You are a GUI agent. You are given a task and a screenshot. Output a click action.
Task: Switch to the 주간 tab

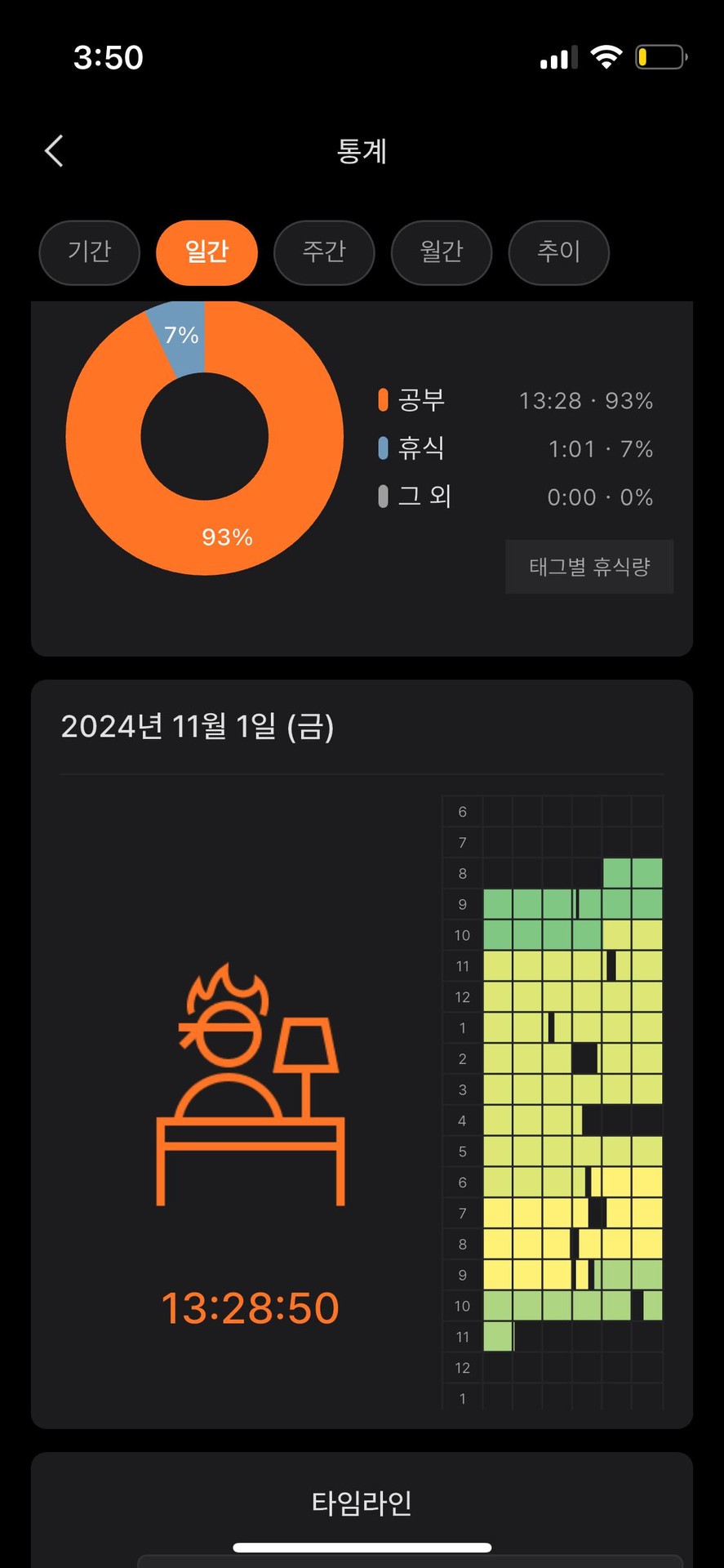tap(324, 252)
